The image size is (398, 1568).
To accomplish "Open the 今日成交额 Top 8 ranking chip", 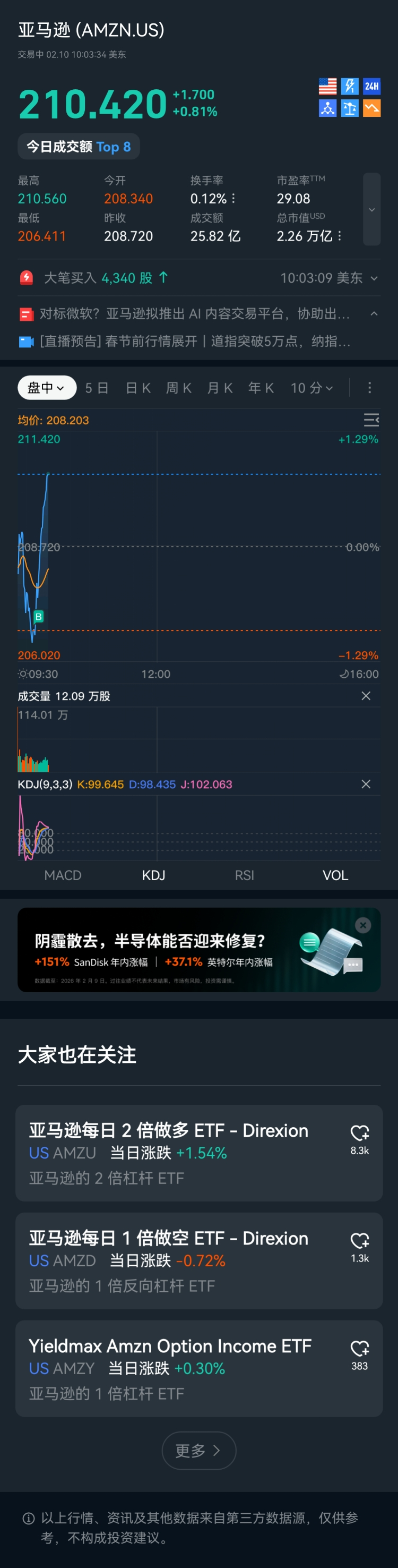I will pos(79,147).
